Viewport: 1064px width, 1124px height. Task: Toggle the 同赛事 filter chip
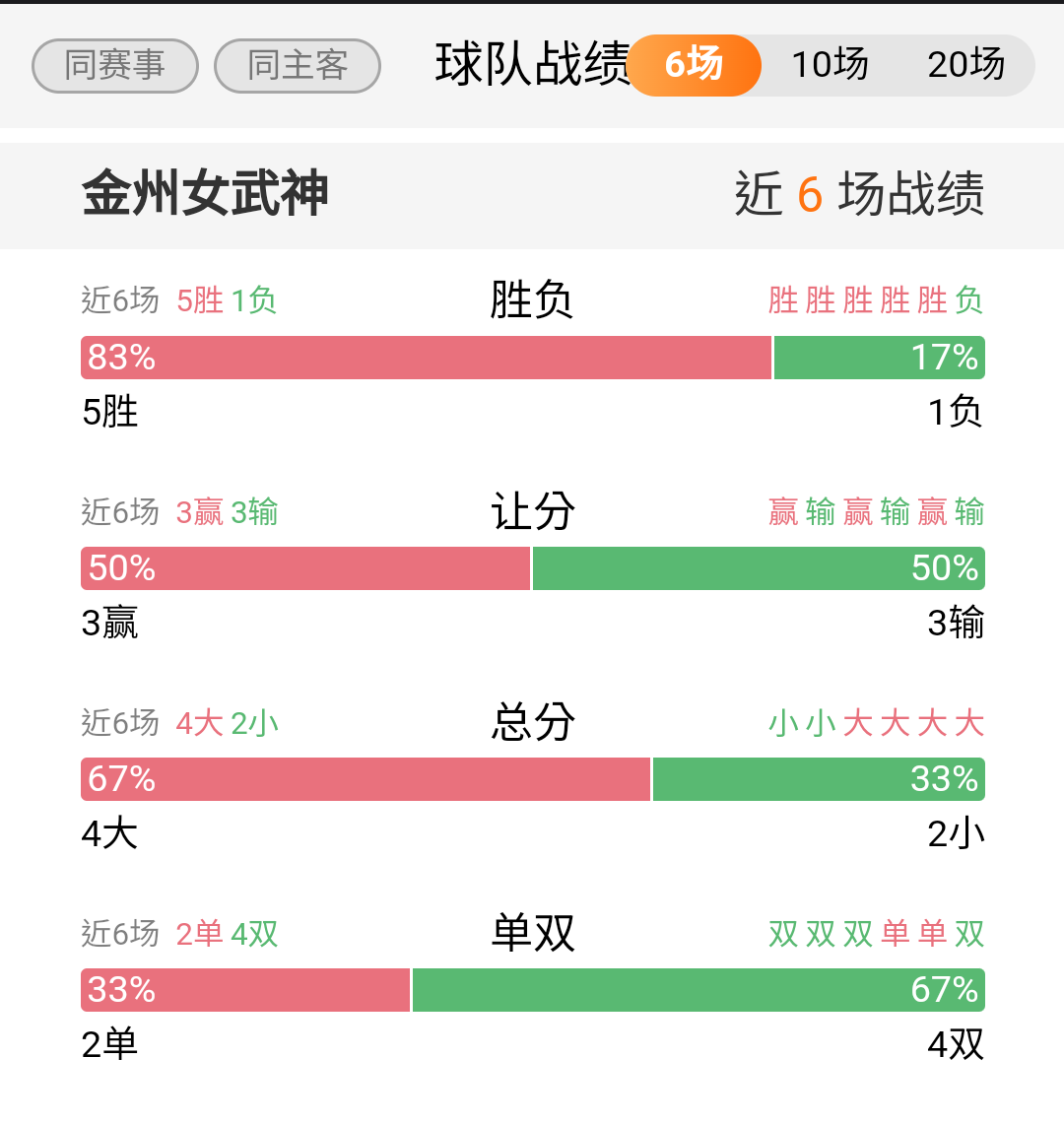114,65
